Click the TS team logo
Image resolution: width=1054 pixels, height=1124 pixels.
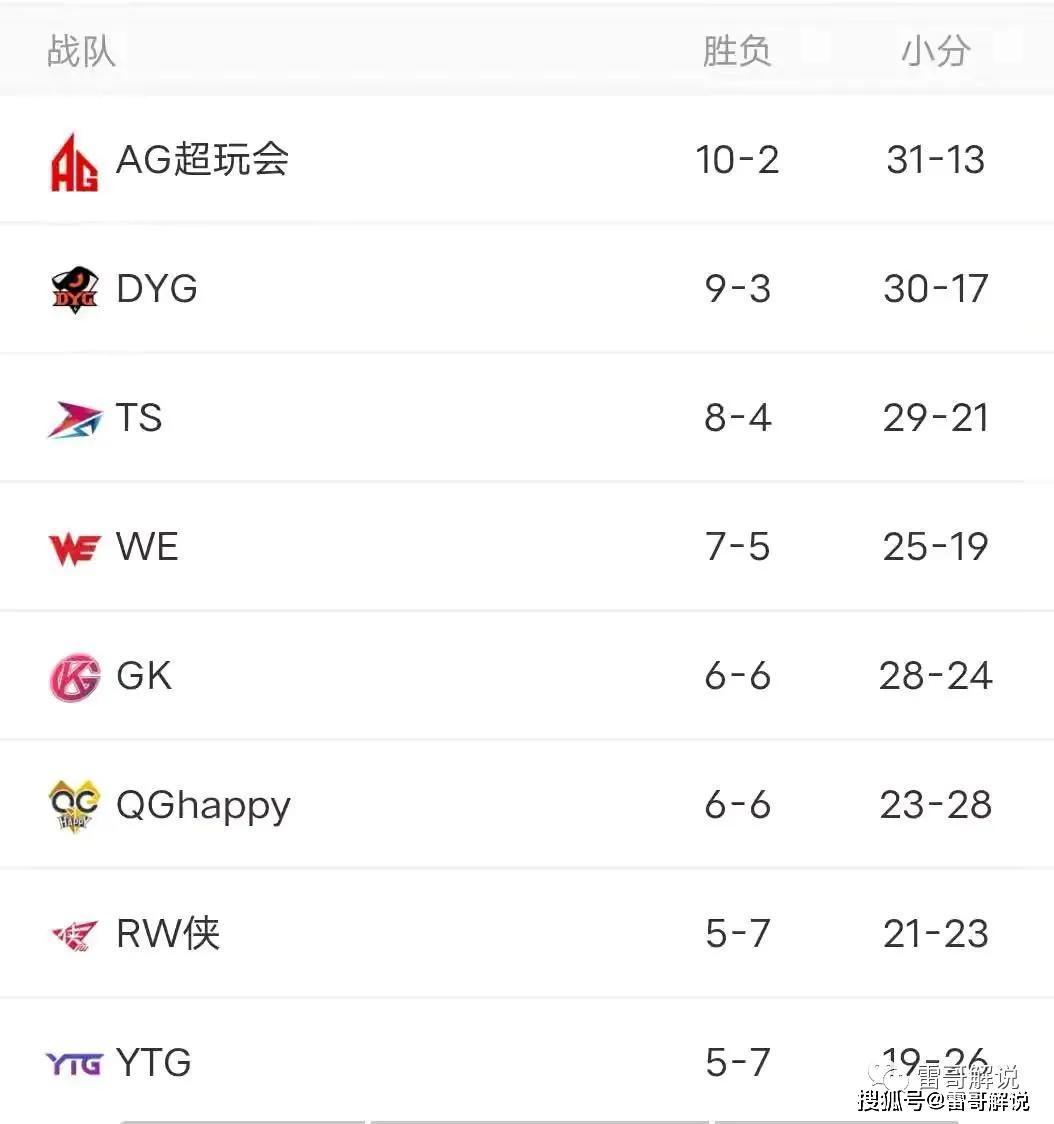(x=72, y=417)
